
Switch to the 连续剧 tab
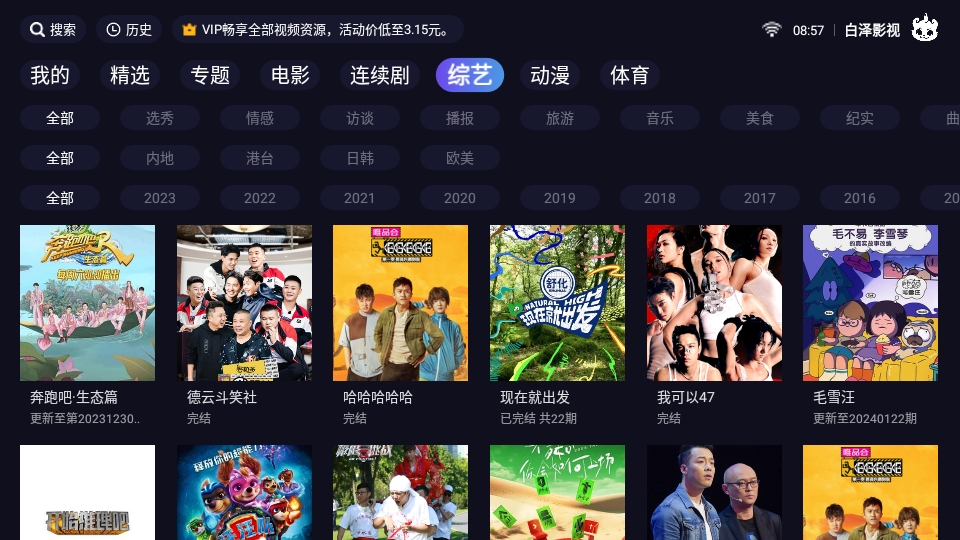380,75
